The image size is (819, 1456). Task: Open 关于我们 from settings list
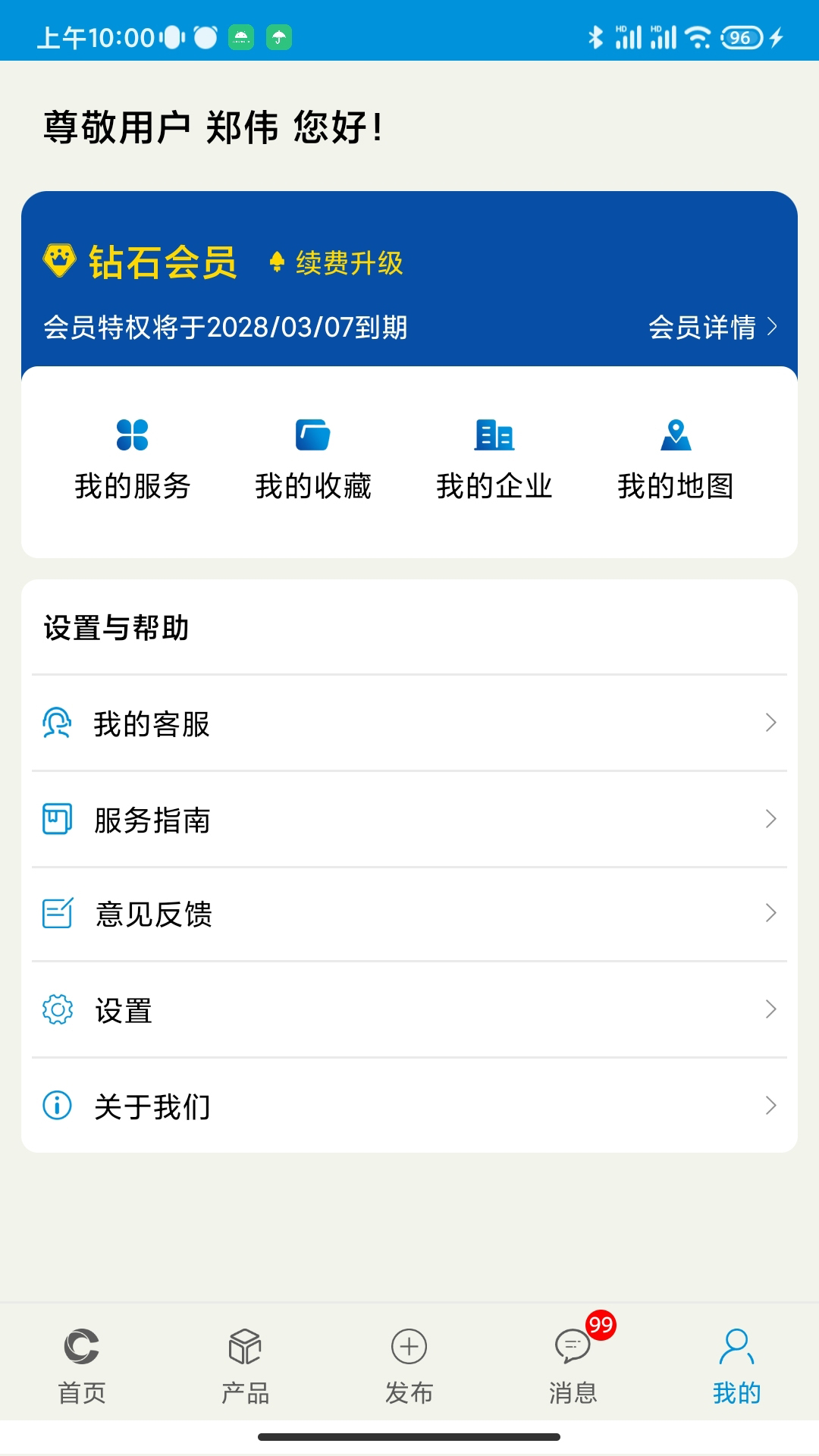pyautogui.click(x=152, y=1106)
